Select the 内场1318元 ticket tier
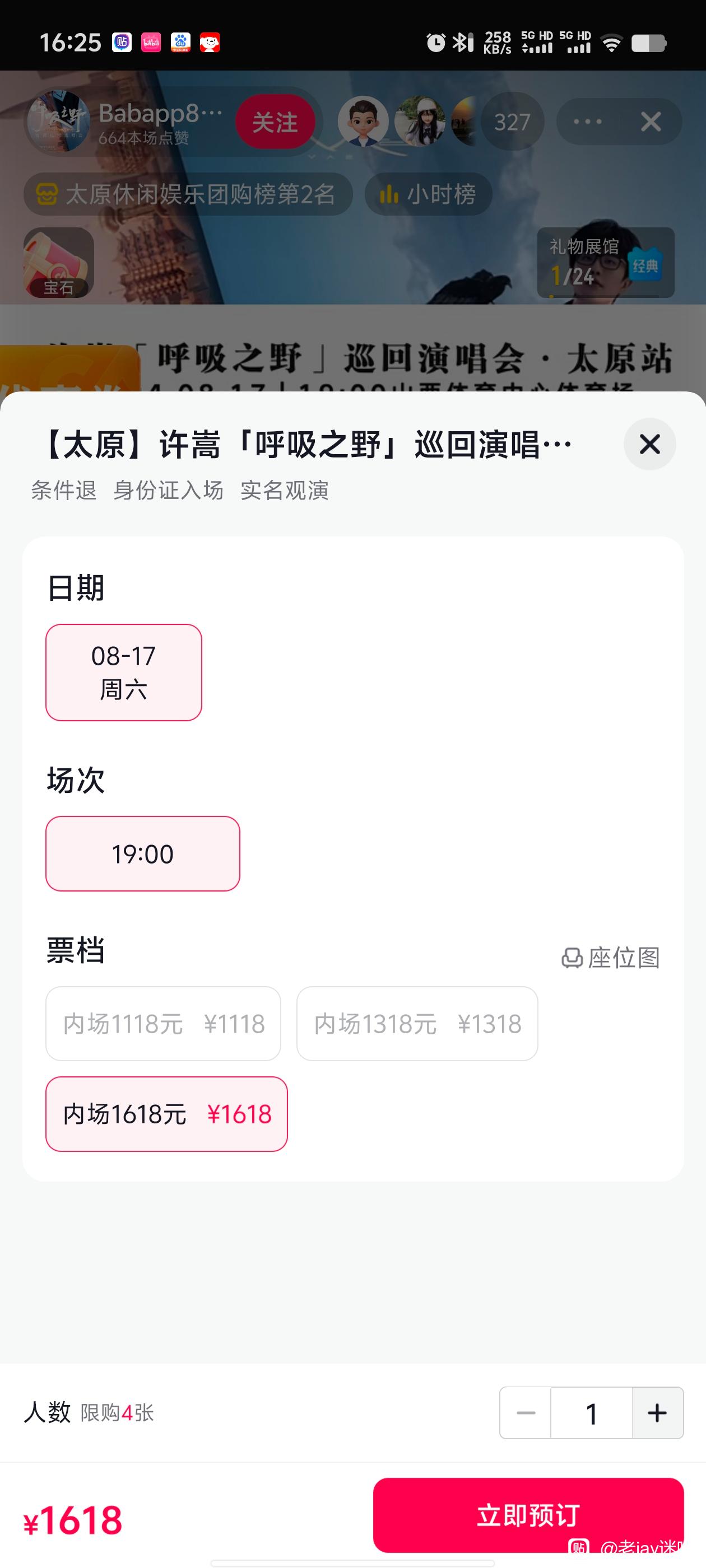 click(417, 1024)
